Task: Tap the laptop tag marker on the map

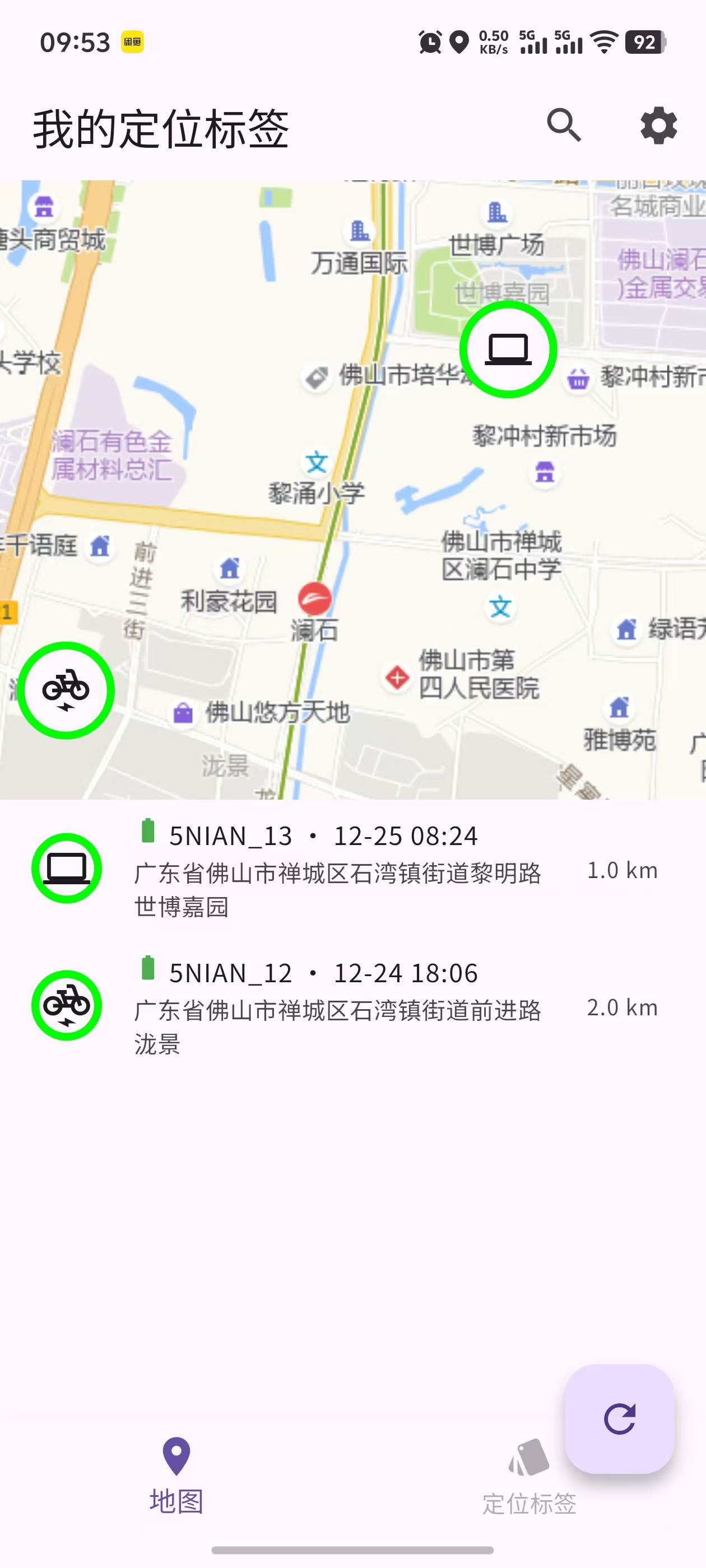Action: [x=508, y=349]
